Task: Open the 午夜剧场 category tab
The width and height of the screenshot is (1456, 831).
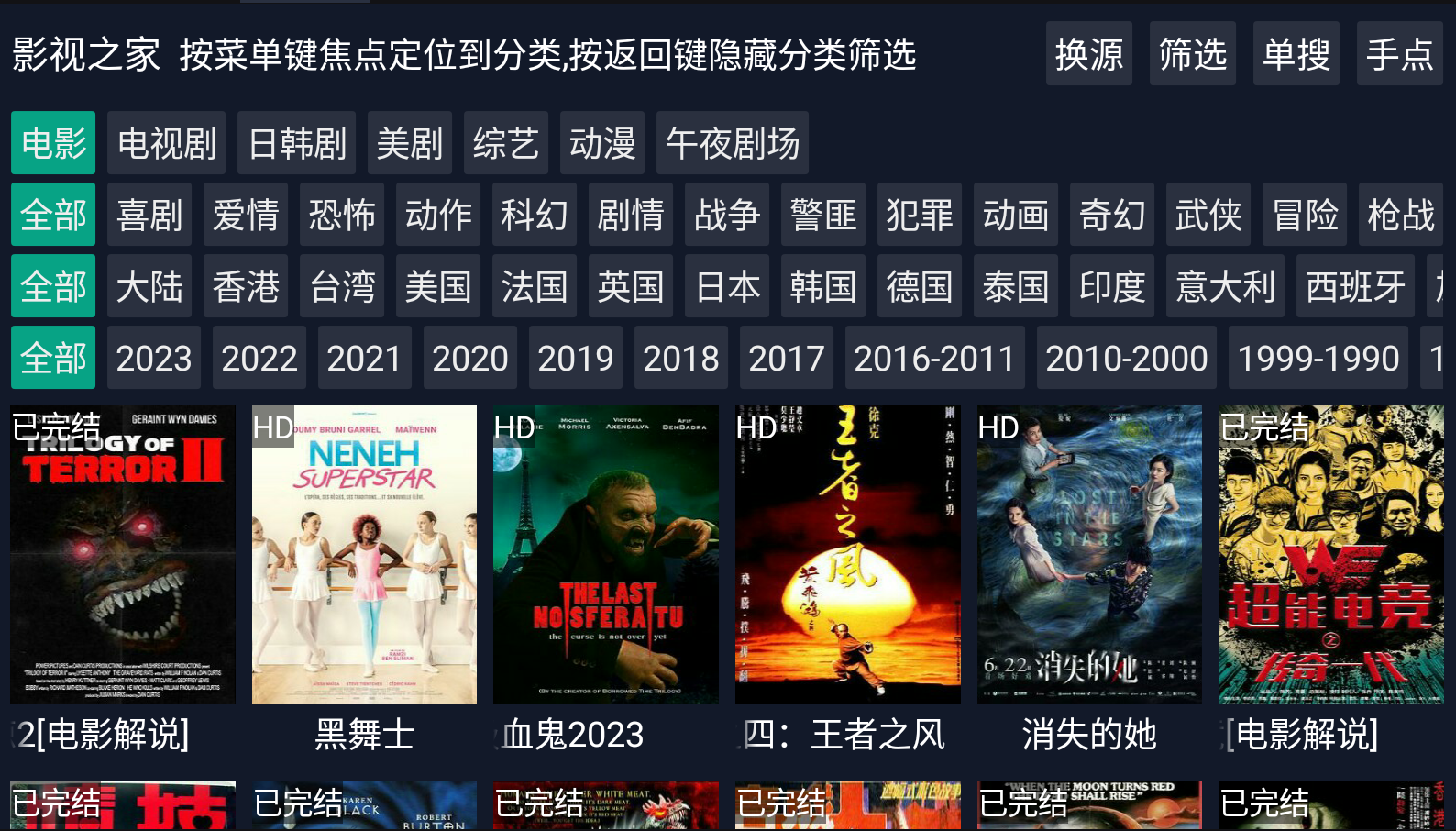Action: click(x=733, y=143)
